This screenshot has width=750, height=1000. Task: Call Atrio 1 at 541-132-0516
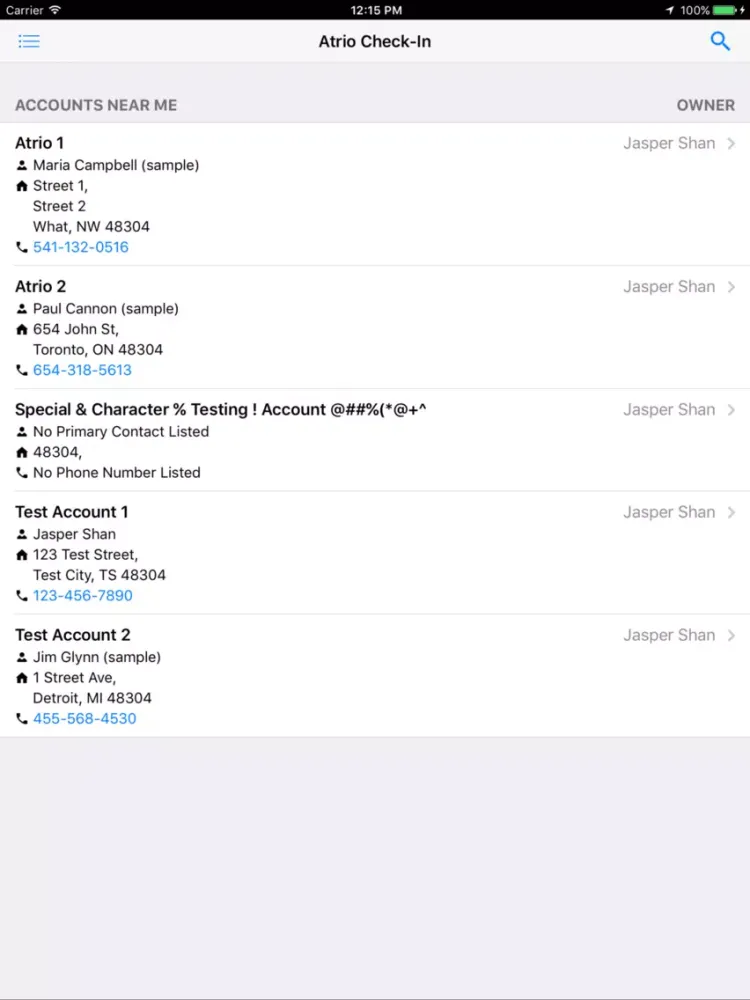coord(81,247)
